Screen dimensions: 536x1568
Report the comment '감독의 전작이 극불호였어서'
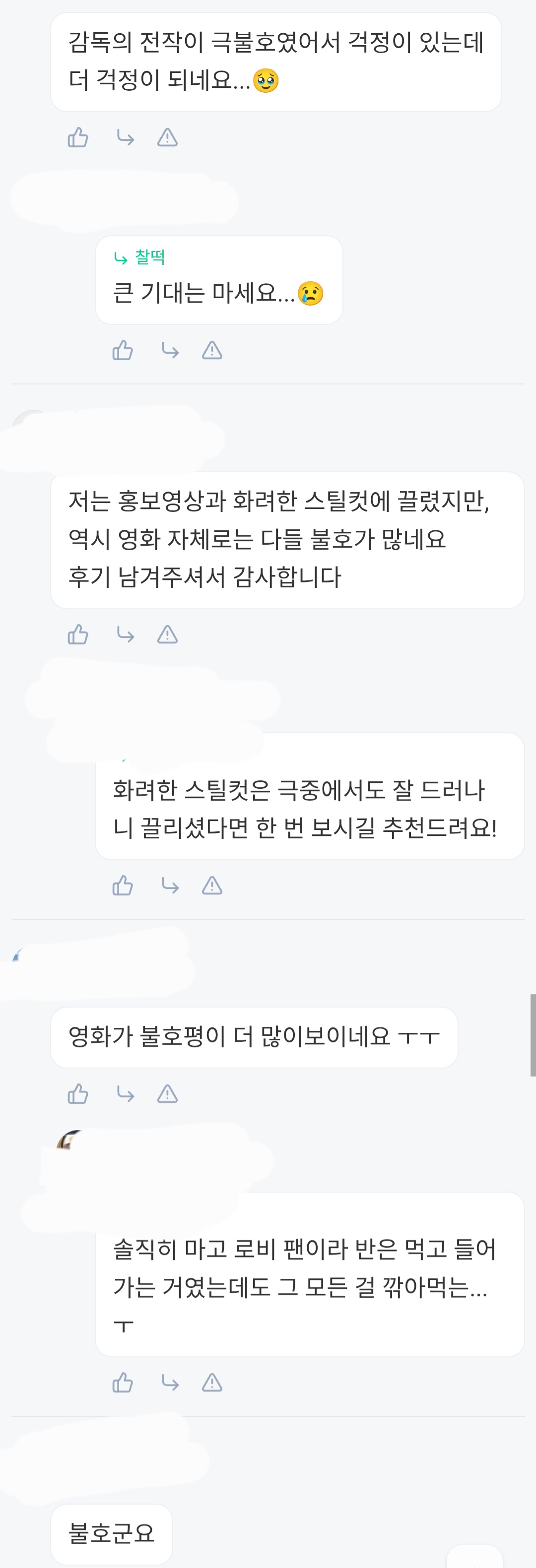[168, 137]
